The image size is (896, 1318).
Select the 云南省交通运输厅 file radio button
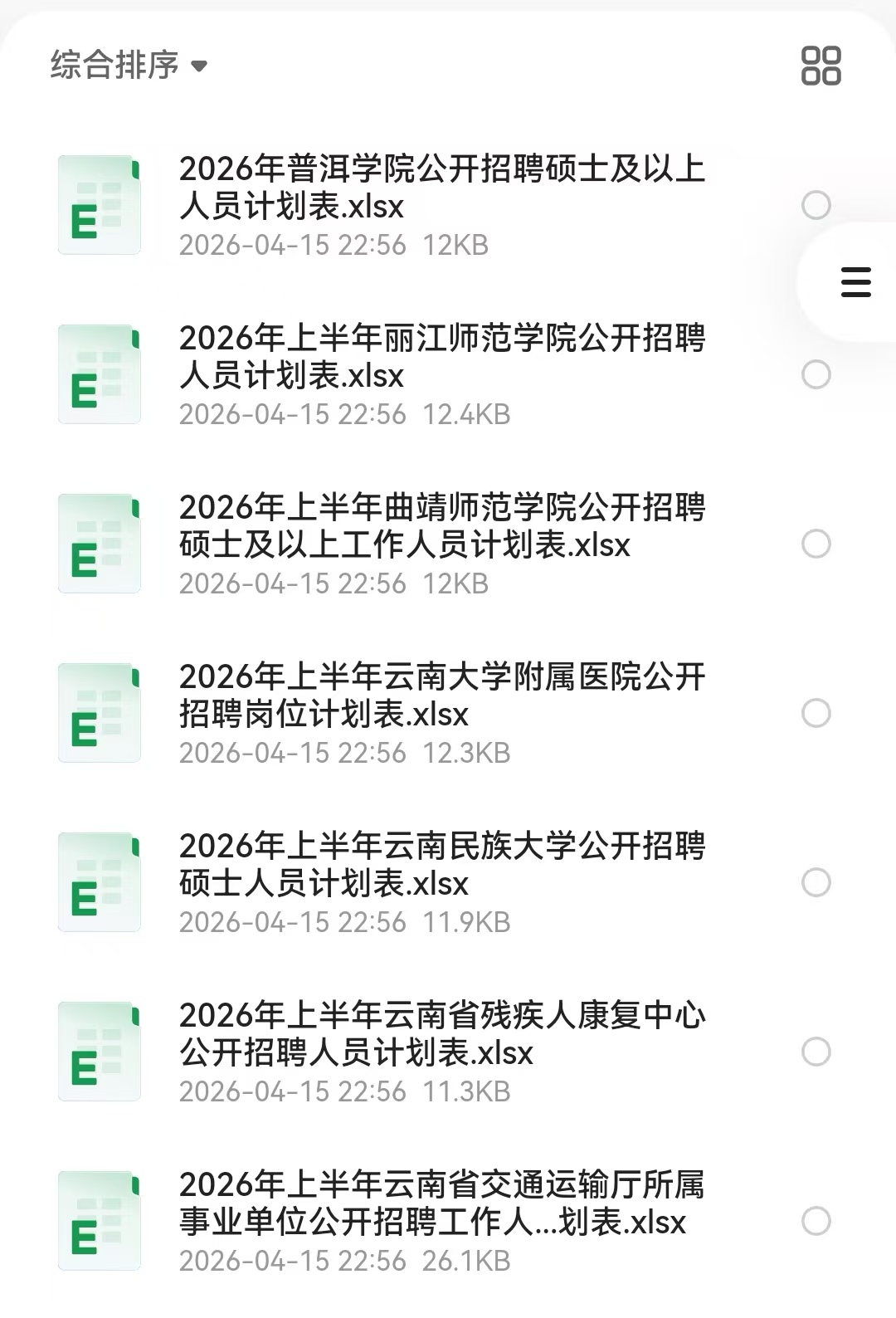coord(816,1221)
